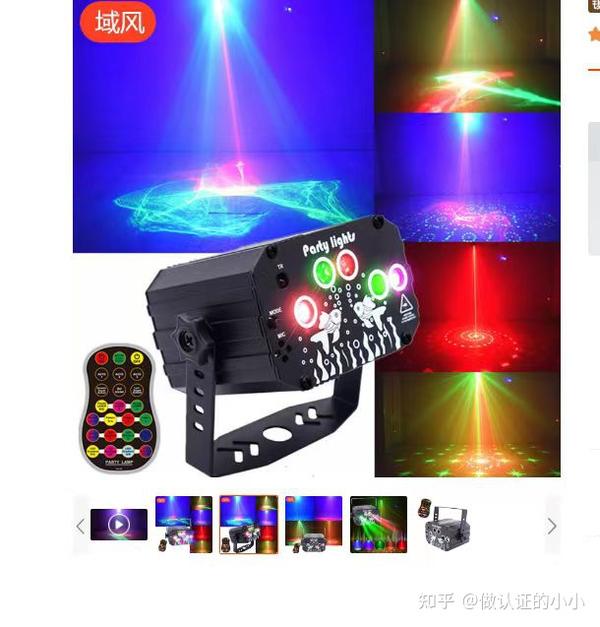
Task: Play the product video thumbnail
Action: coord(119,524)
